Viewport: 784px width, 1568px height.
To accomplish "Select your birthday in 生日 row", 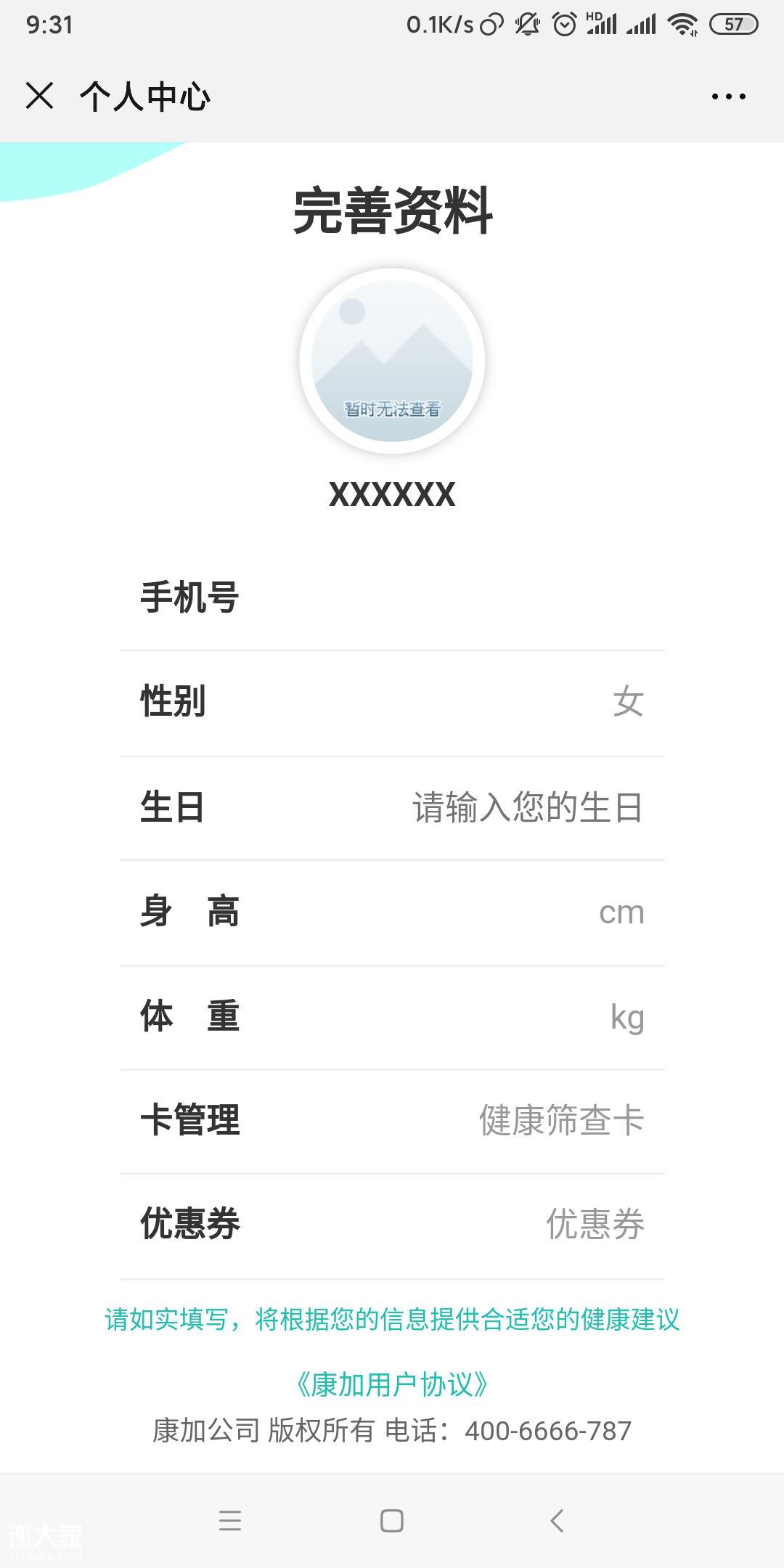I will pyautogui.click(x=392, y=807).
